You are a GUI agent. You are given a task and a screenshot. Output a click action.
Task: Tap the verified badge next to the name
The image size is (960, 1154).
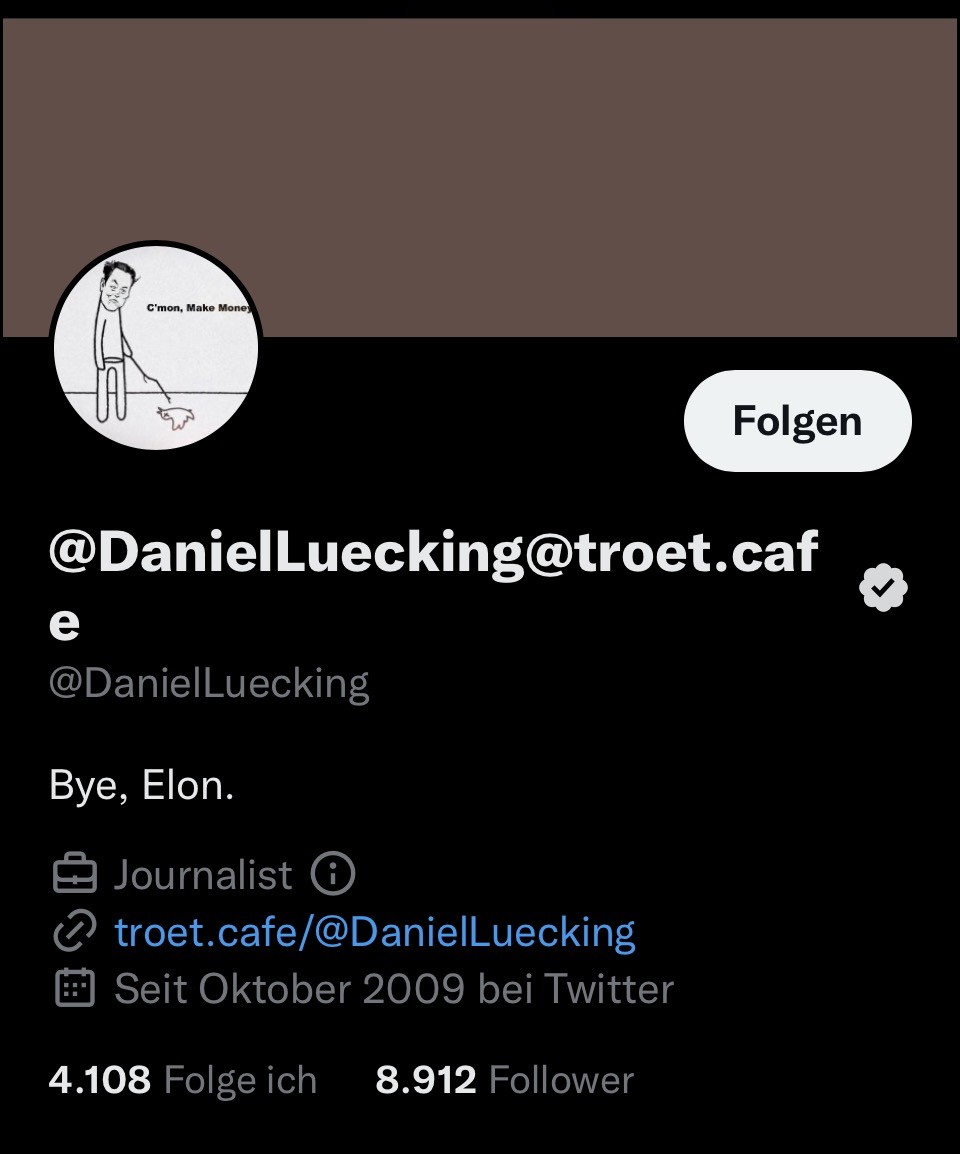883,588
